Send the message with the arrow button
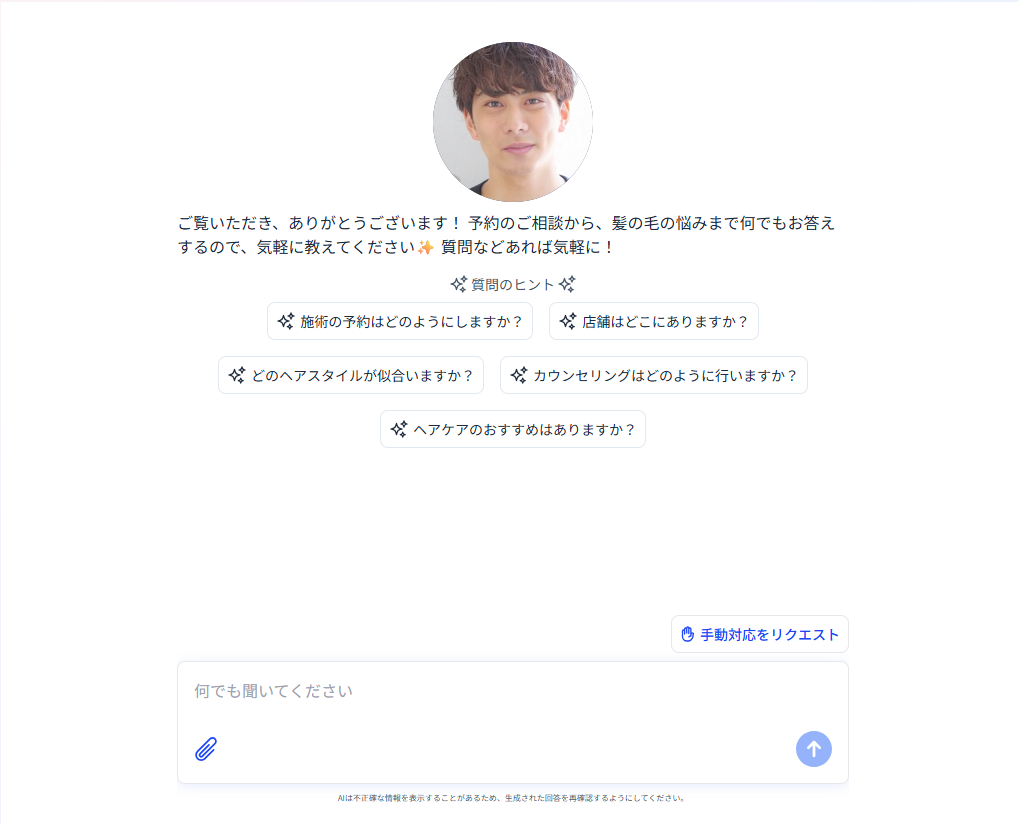 813,749
